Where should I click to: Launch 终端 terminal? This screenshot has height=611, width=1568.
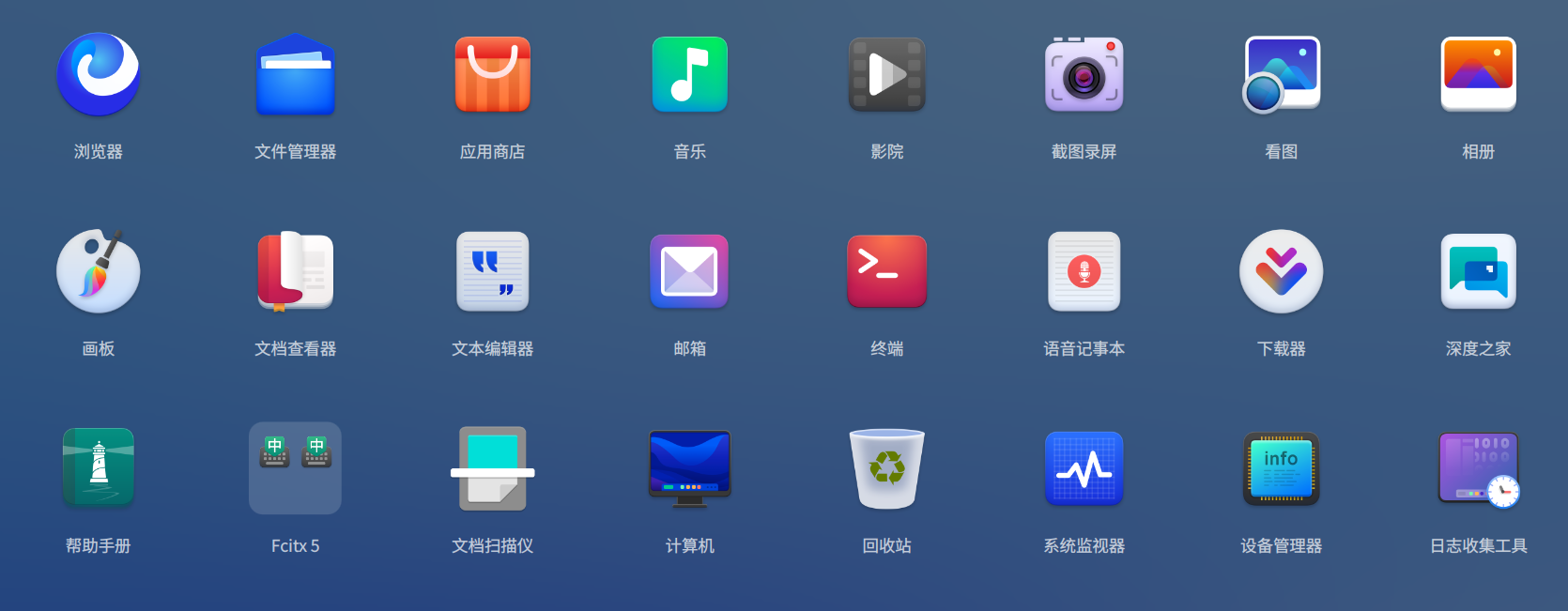[x=887, y=272]
